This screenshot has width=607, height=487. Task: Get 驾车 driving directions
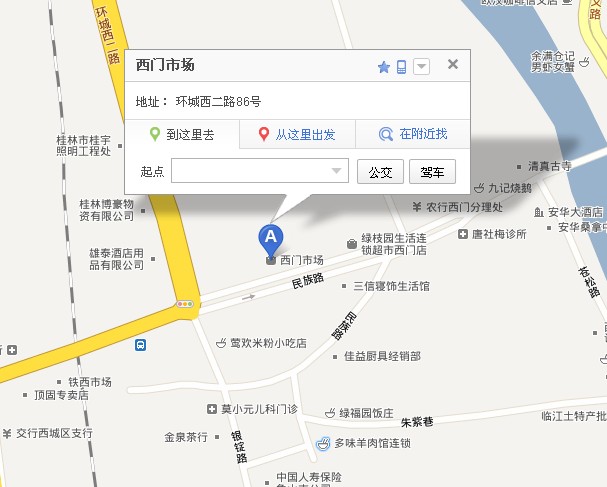[432, 172]
